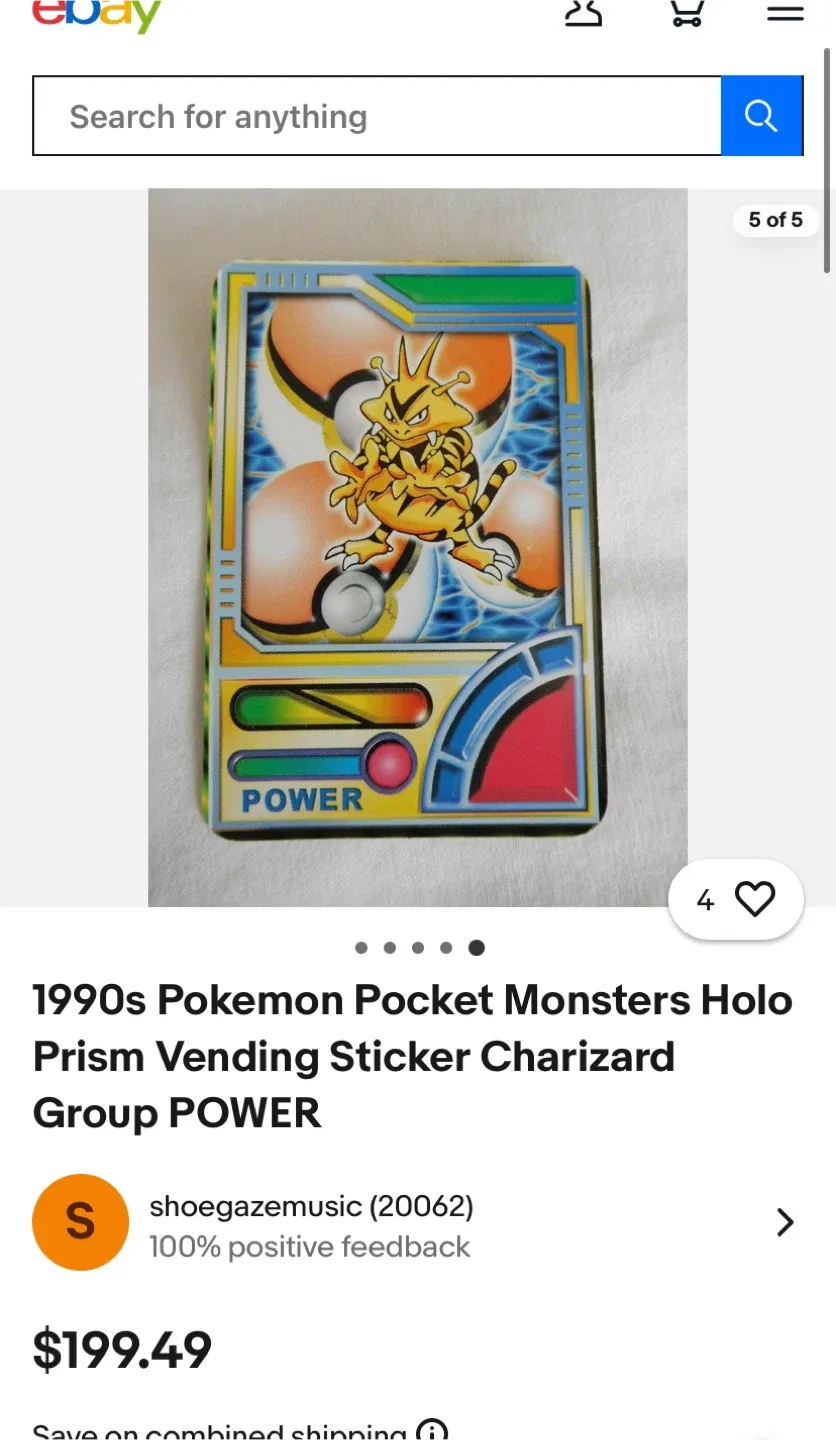Open combined shipping details expander

431,1429
